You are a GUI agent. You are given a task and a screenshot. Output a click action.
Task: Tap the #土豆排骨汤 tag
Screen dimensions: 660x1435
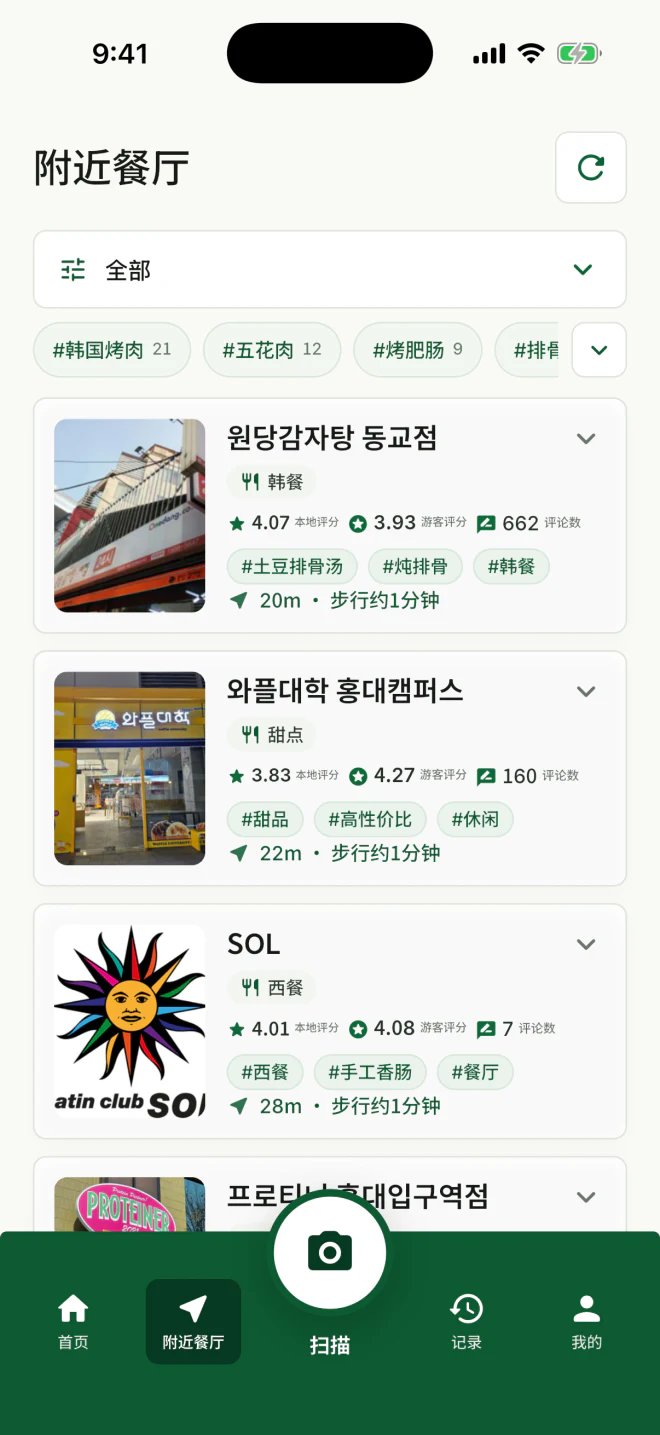[292, 567]
